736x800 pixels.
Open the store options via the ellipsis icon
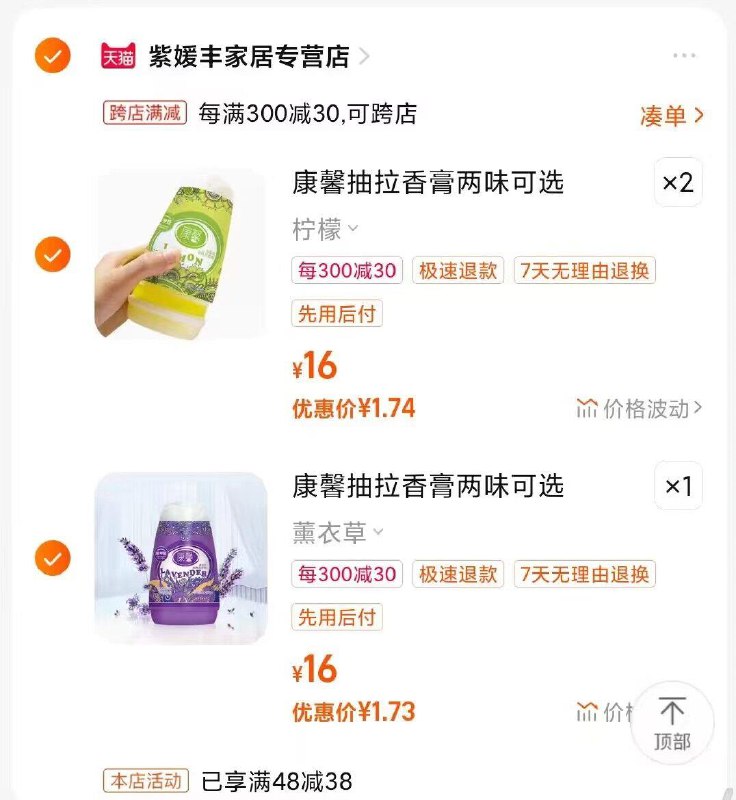tap(684, 56)
